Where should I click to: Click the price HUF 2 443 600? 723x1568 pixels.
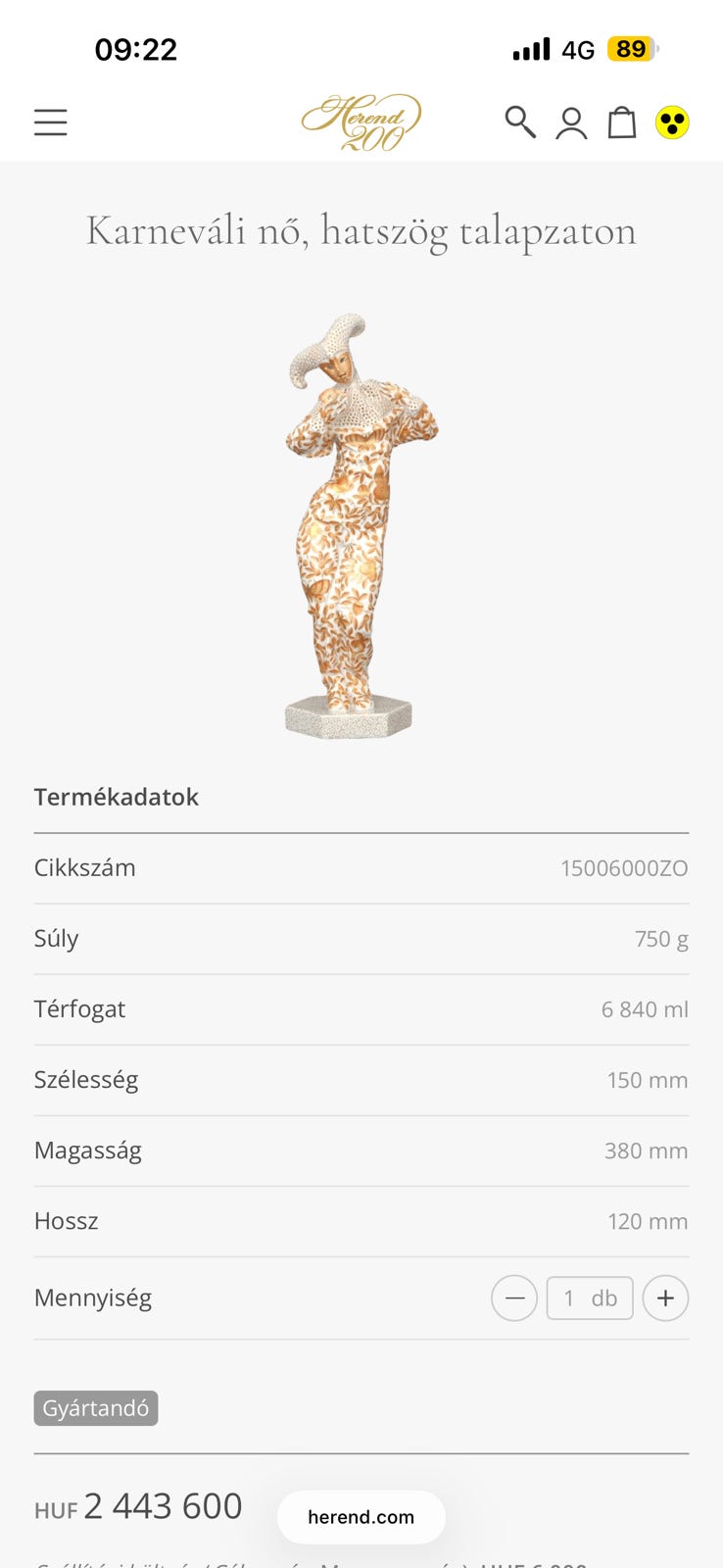[137, 1505]
